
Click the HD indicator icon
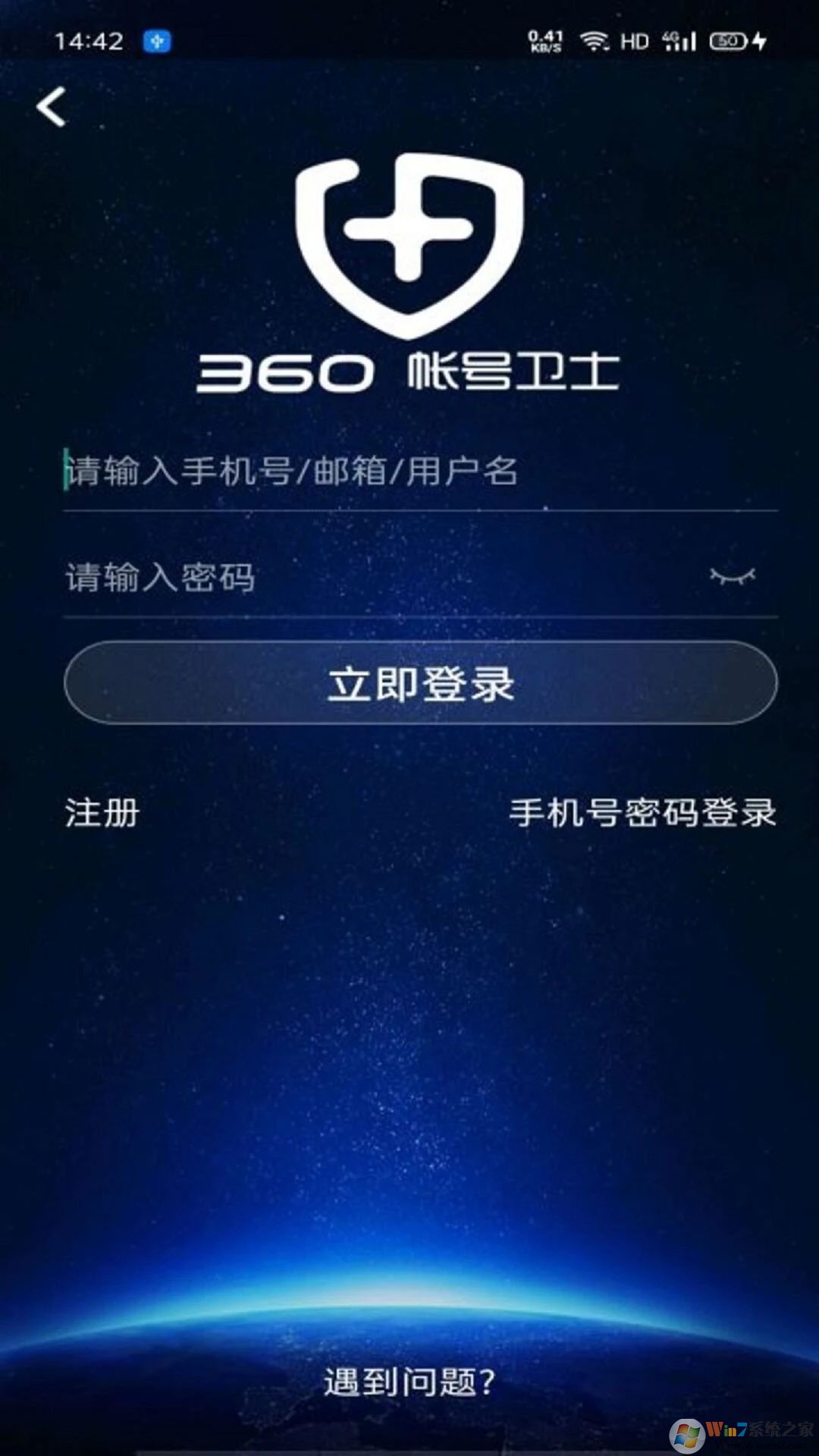coord(634,42)
